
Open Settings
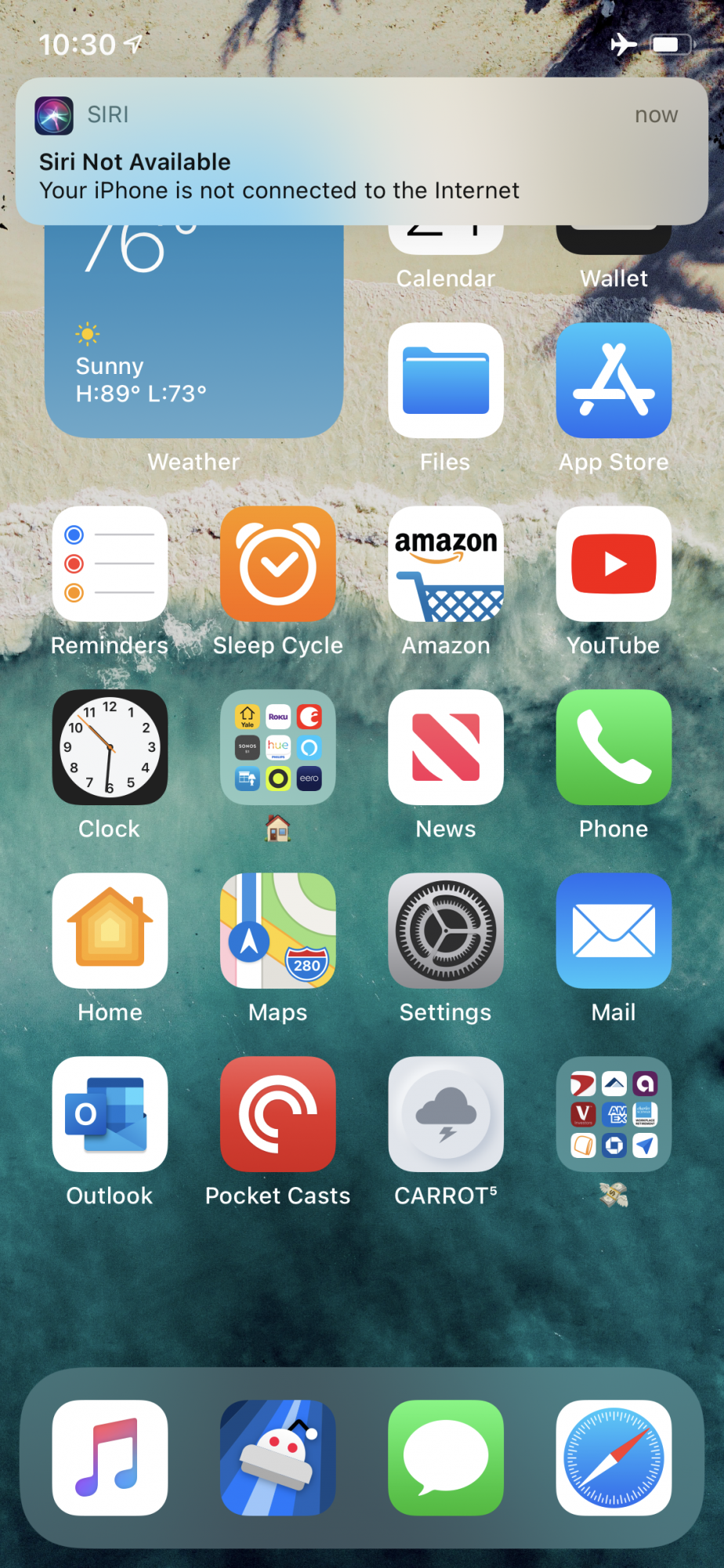[x=446, y=931]
